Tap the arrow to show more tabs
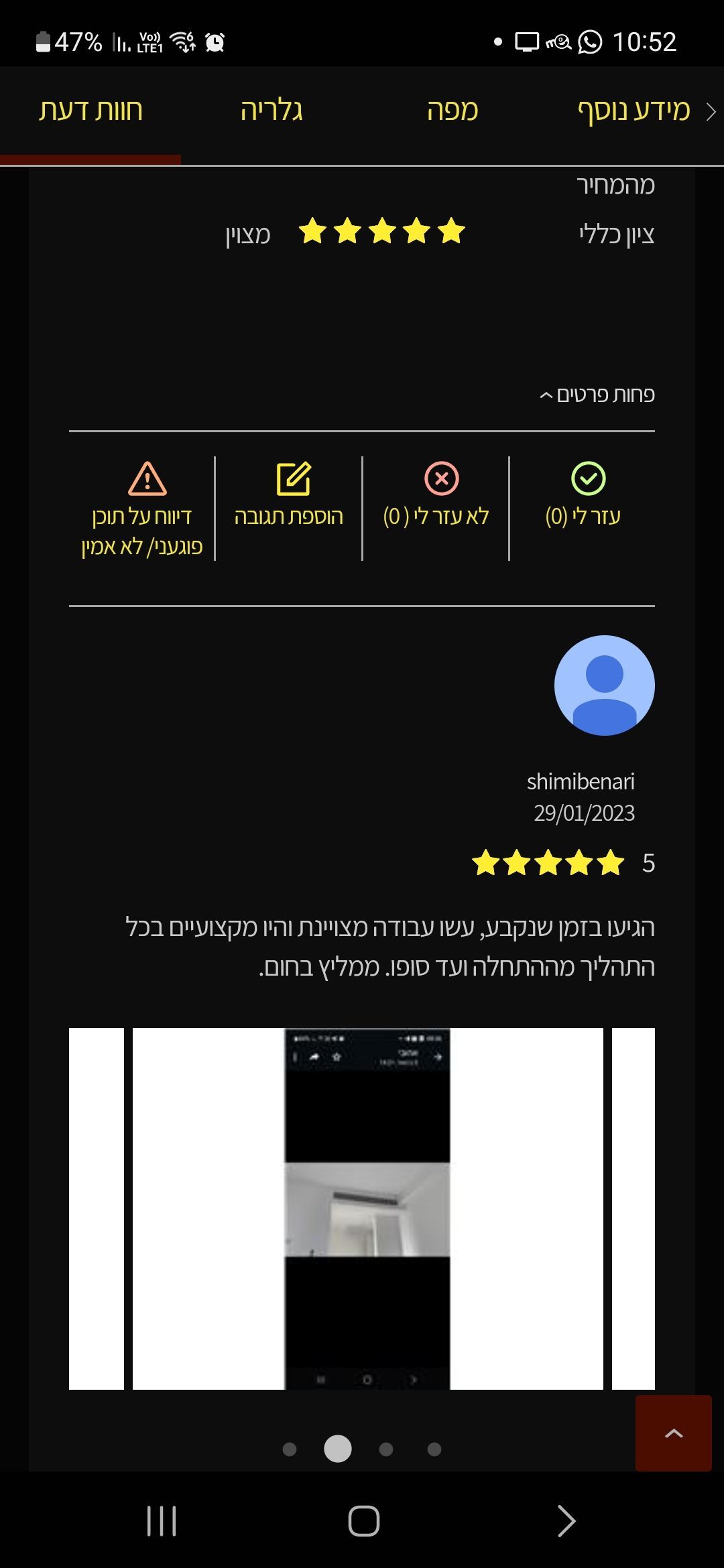The width and height of the screenshot is (724, 1568). click(x=711, y=112)
